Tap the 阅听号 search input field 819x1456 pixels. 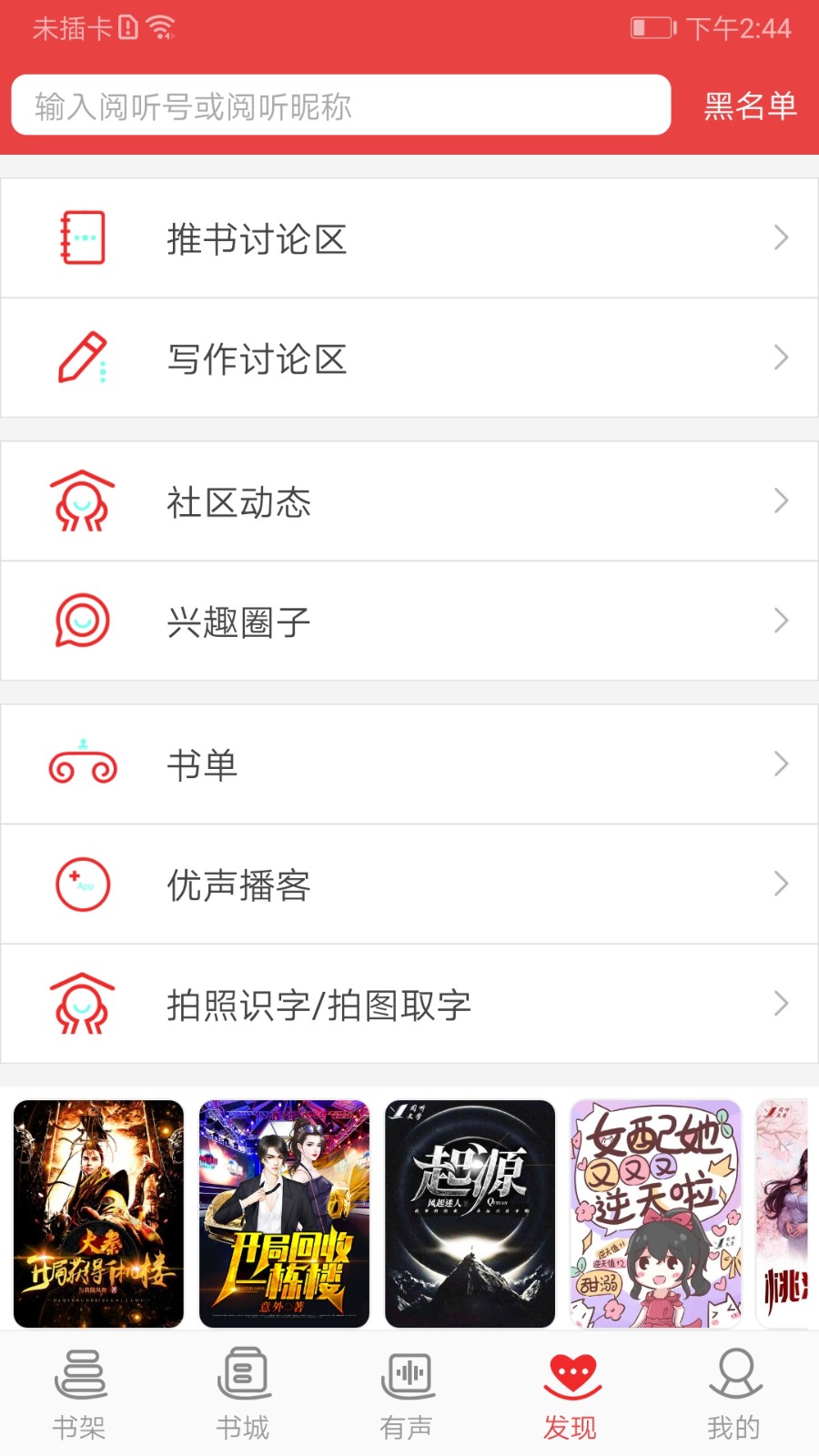[341, 106]
